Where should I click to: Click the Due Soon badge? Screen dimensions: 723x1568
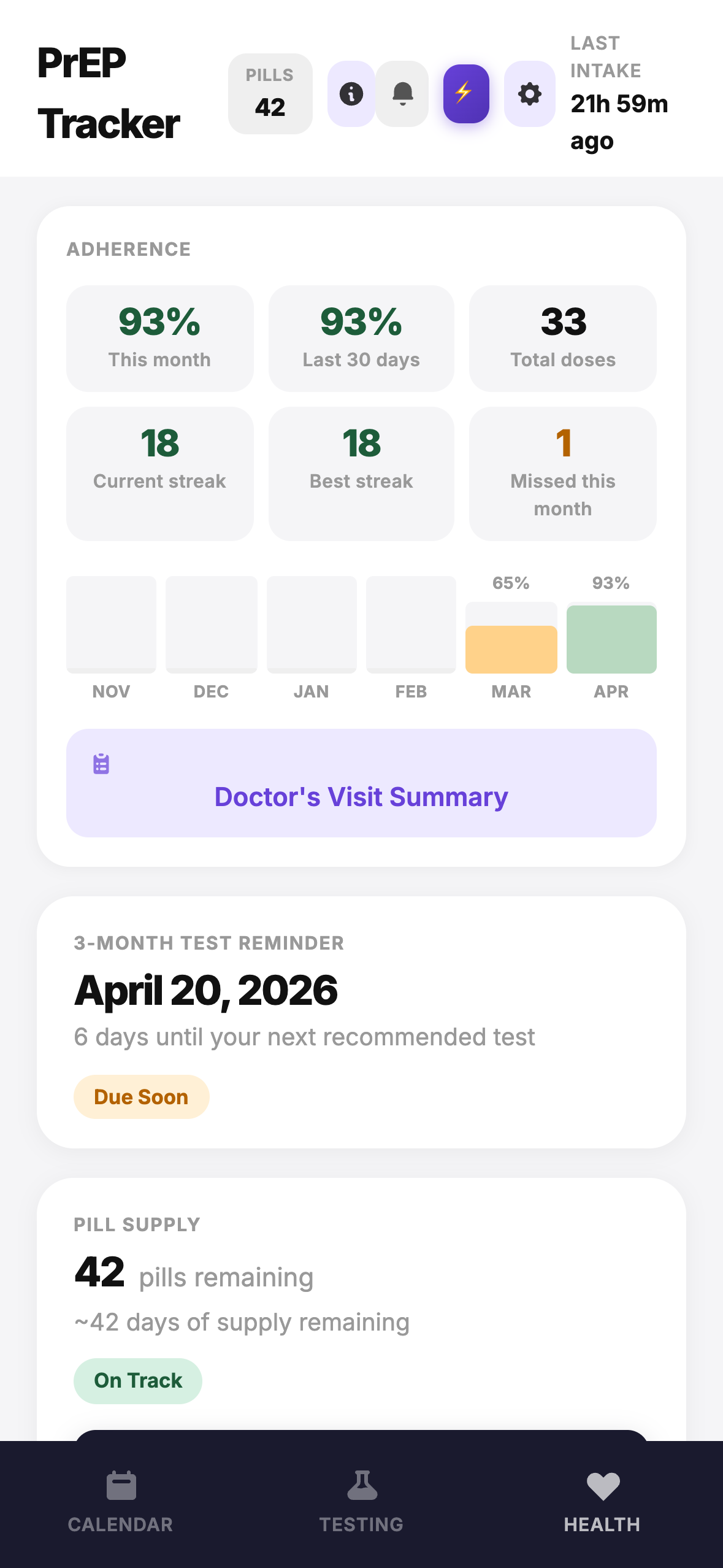[x=141, y=1096]
